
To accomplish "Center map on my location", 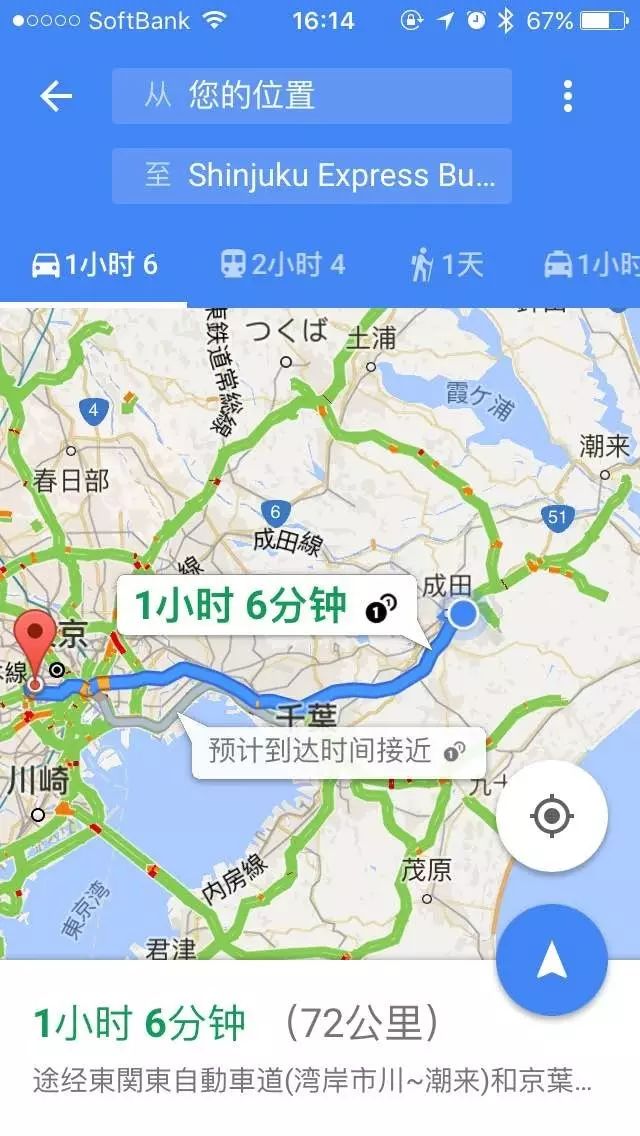I will 552,817.
